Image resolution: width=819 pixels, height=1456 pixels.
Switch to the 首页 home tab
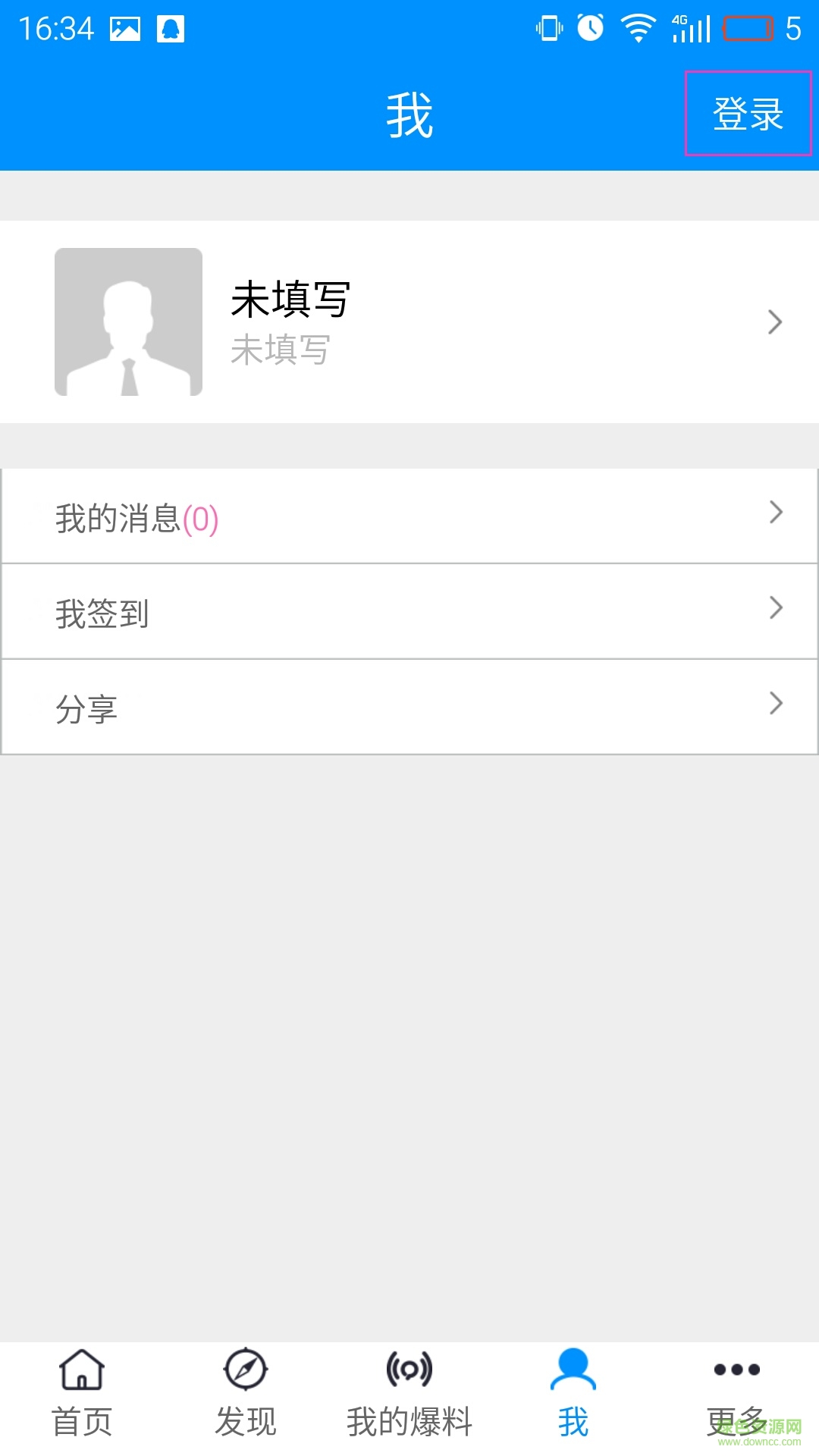(x=82, y=1394)
